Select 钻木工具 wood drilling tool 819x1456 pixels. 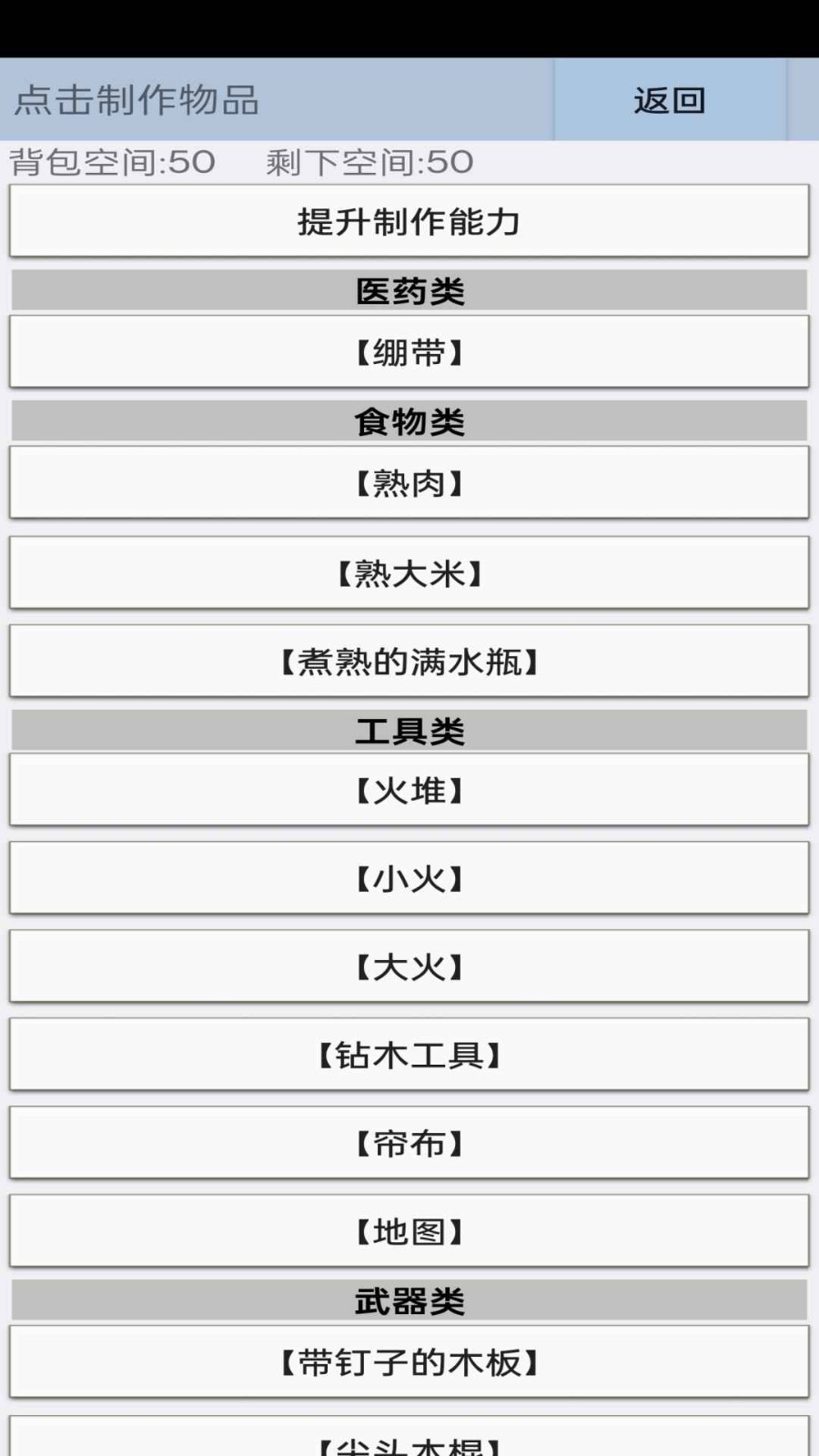click(x=409, y=1054)
